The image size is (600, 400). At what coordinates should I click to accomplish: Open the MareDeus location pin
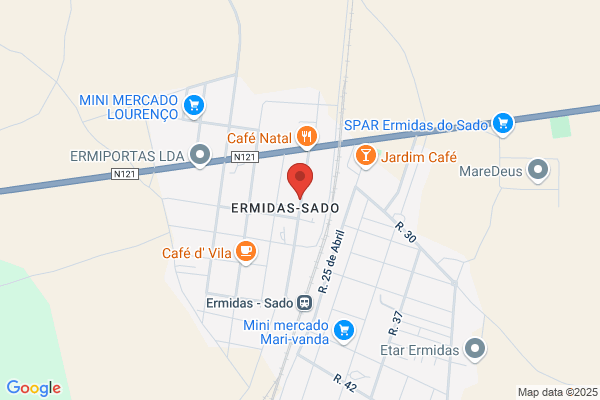(538, 170)
